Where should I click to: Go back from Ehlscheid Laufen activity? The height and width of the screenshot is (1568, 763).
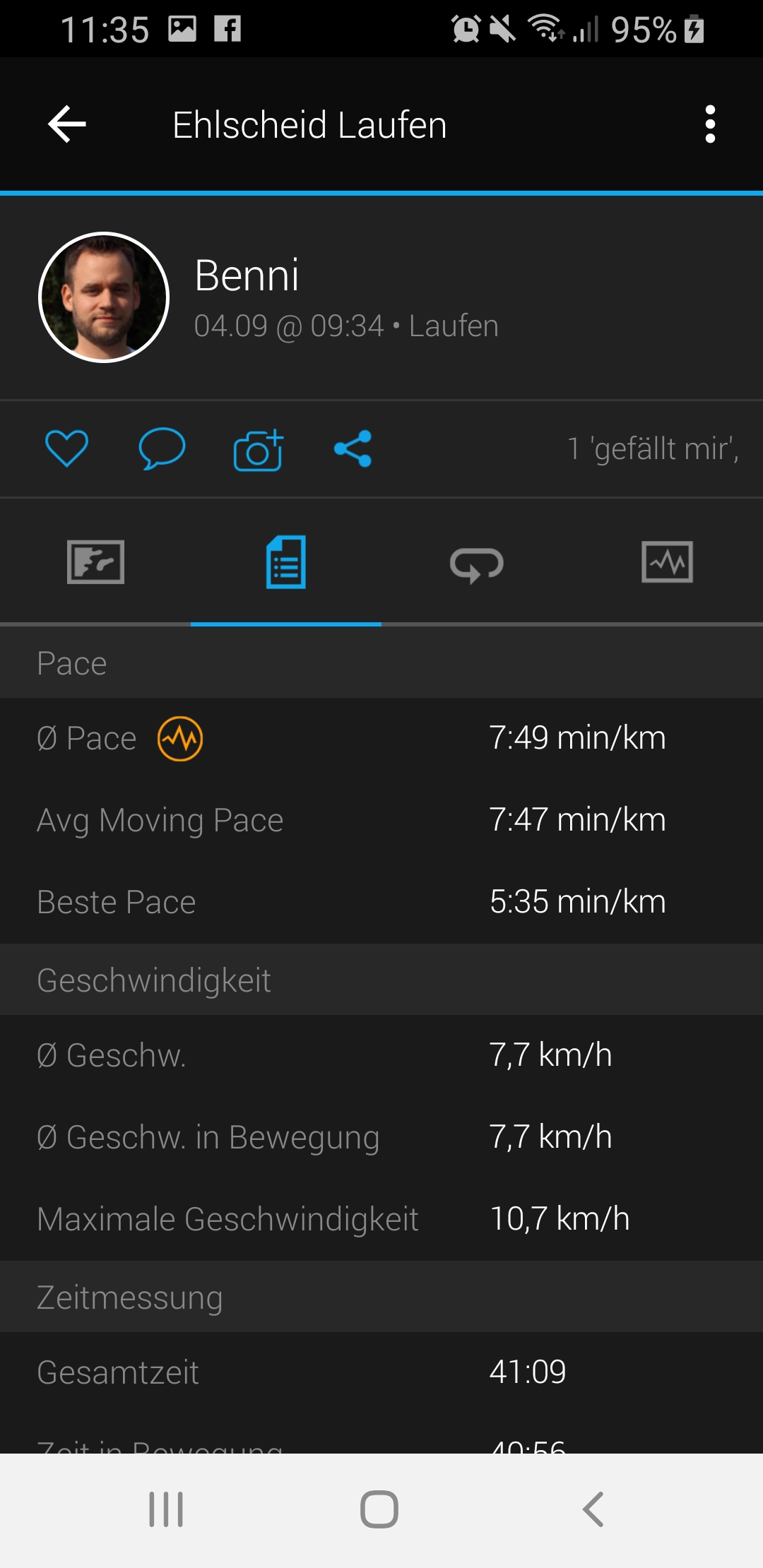point(67,124)
